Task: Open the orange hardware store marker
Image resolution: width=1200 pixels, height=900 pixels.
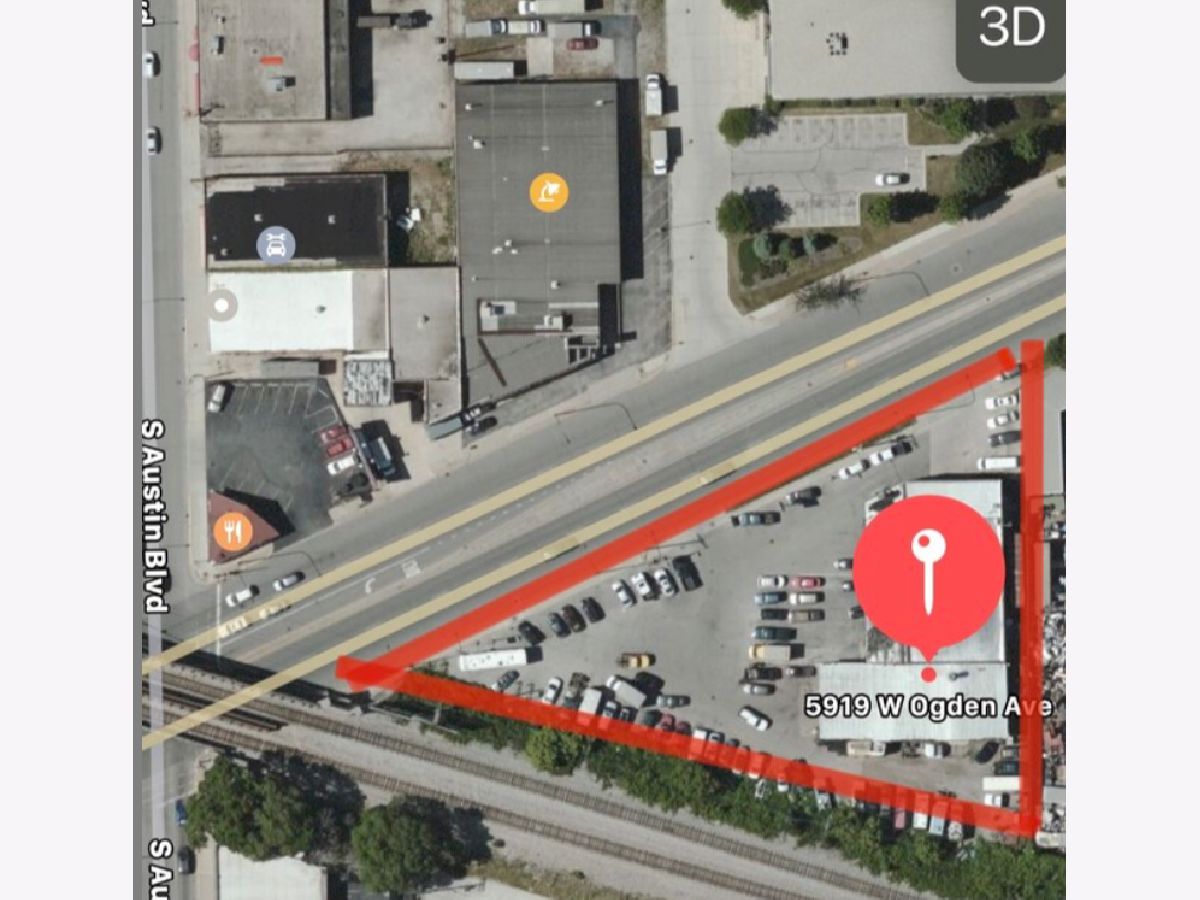Action: tap(548, 192)
